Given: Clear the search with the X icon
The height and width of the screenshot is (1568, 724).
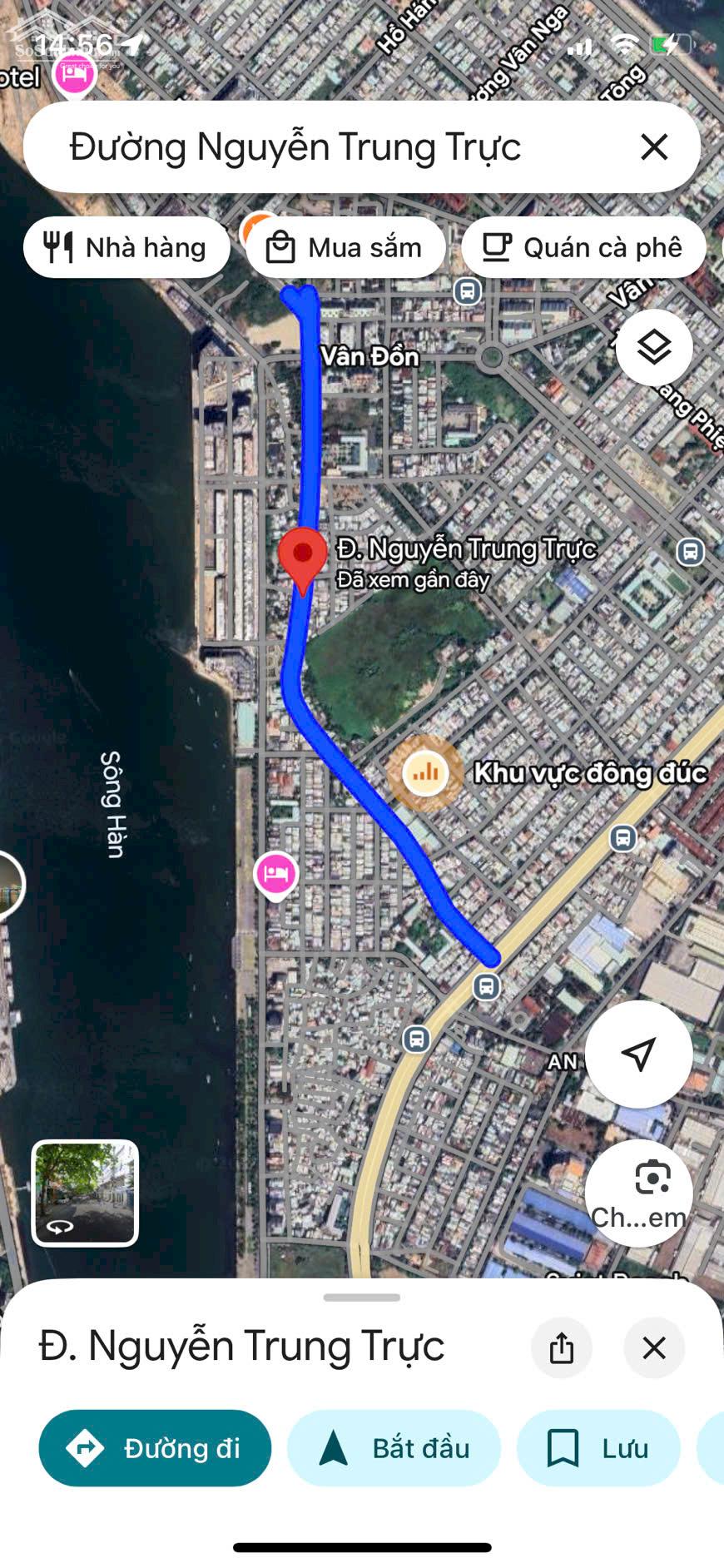Looking at the screenshot, I should (654, 147).
